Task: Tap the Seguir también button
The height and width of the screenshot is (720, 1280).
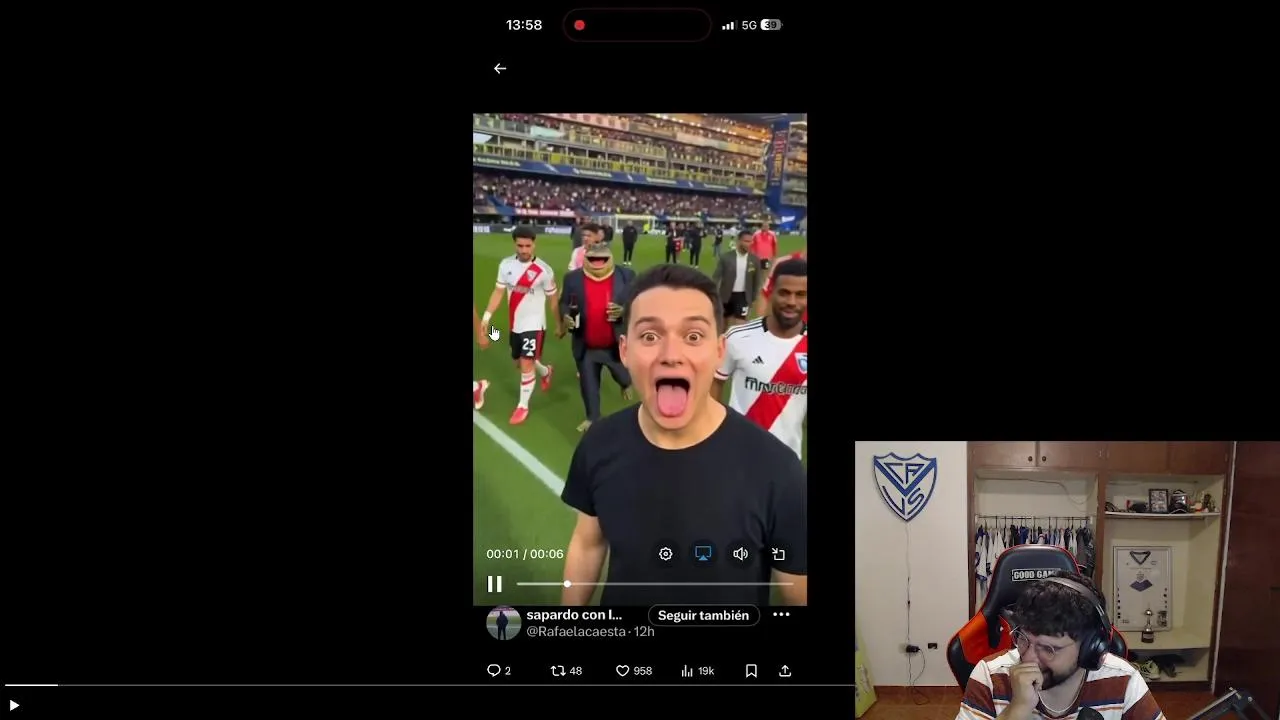Action: 703,615
